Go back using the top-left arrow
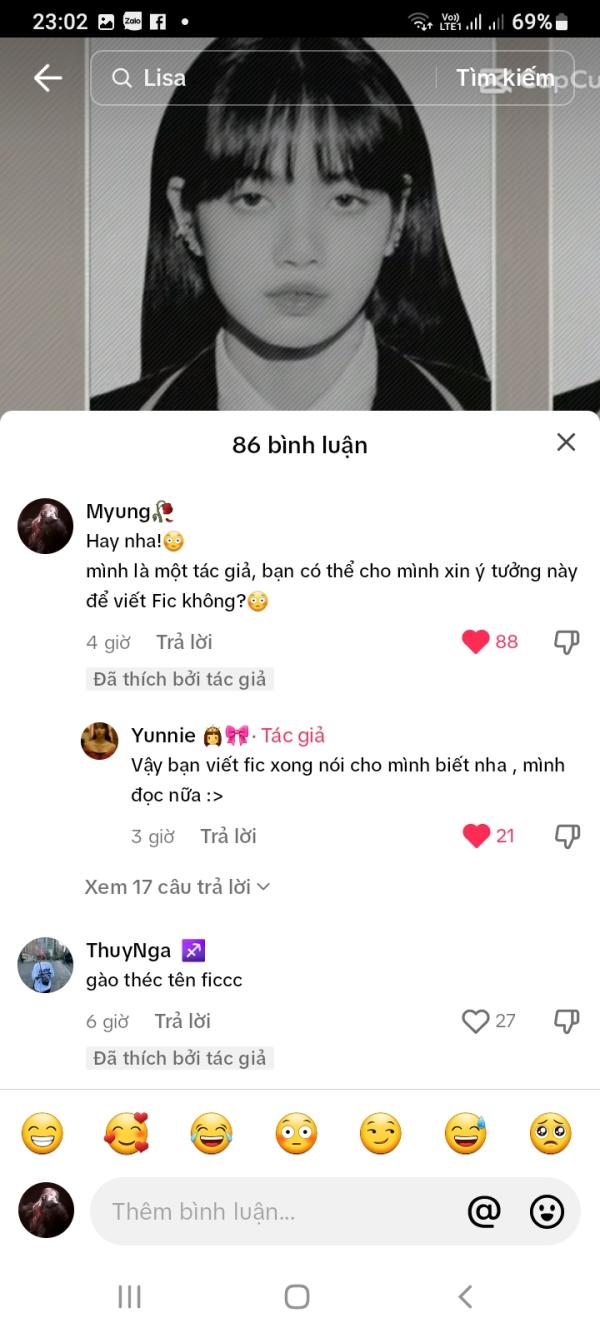 pos(47,78)
